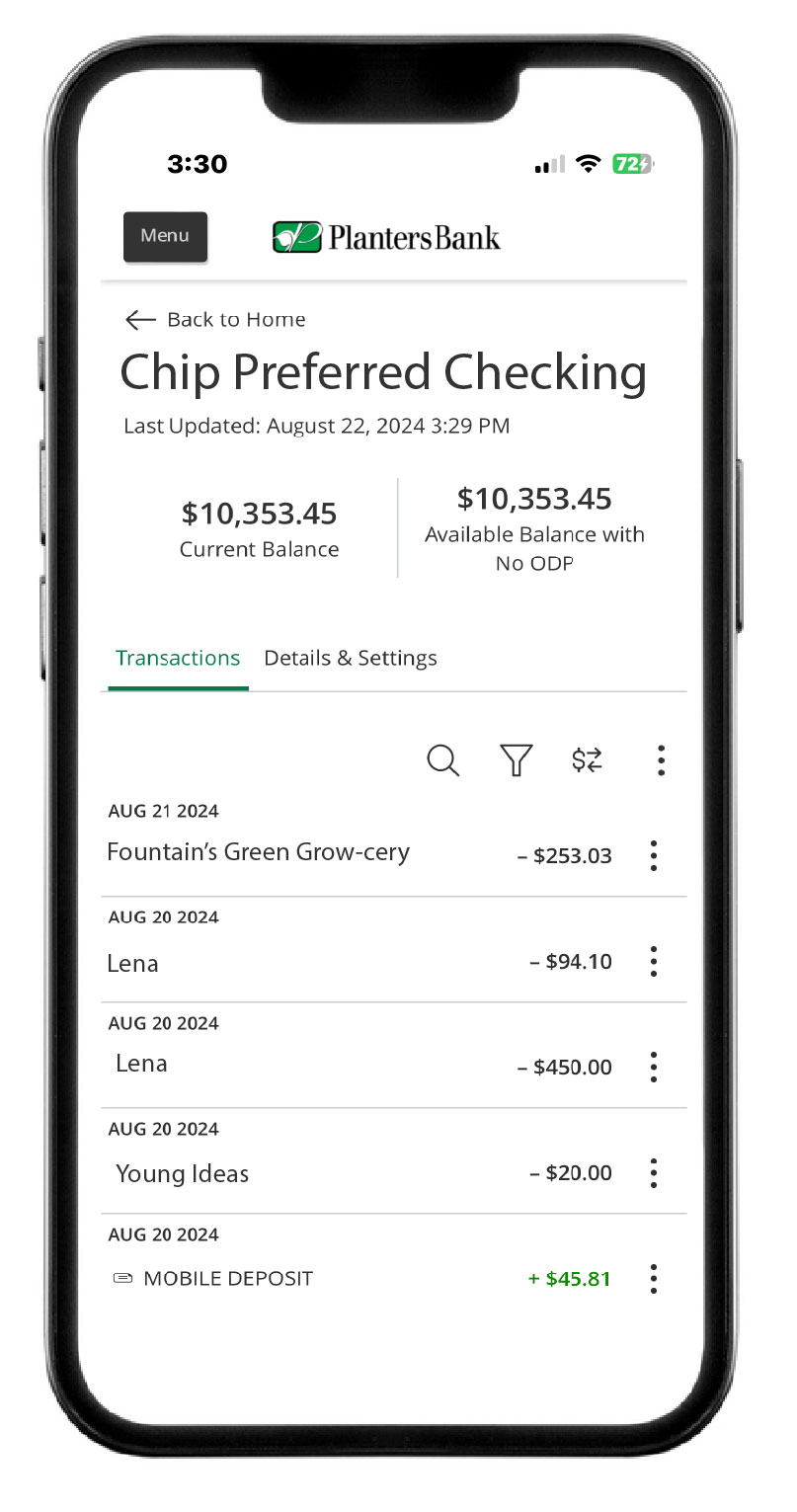View the Mobile Deposit transaction
Viewport: 797px width, 1512px height.
click(x=227, y=1278)
